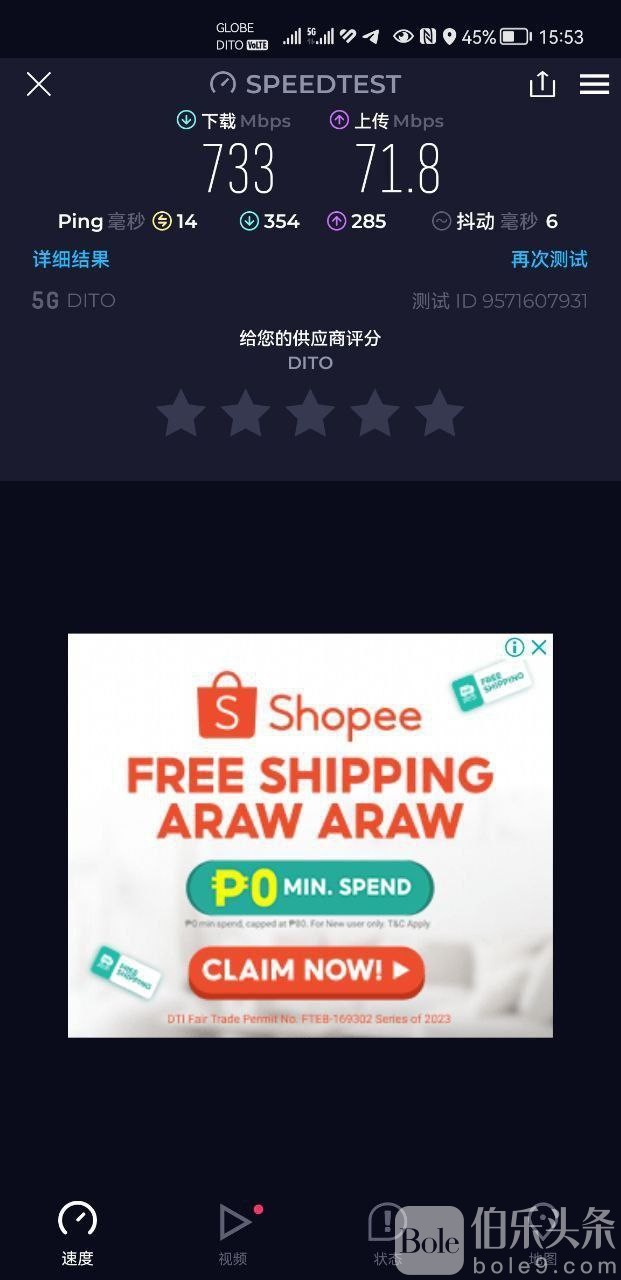View 详细结果 detailed results
Viewport: 621px width, 1280px height.
pos(71,260)
